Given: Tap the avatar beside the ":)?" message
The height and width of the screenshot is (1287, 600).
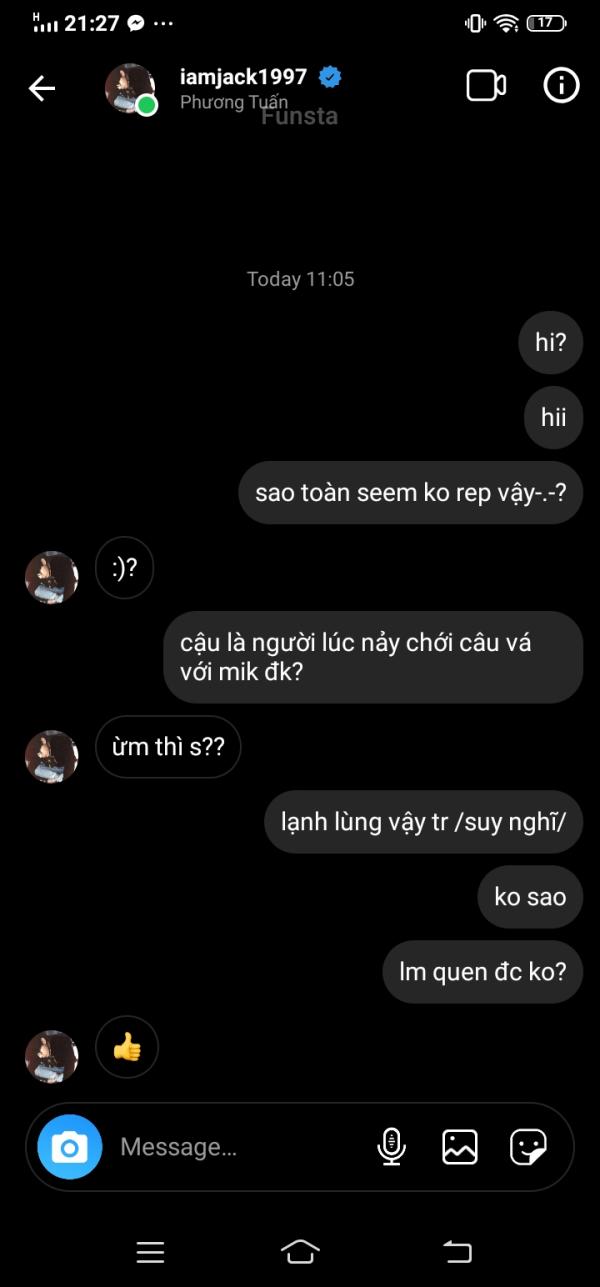Looking at the screenshot, I should [x=51, y=577].
